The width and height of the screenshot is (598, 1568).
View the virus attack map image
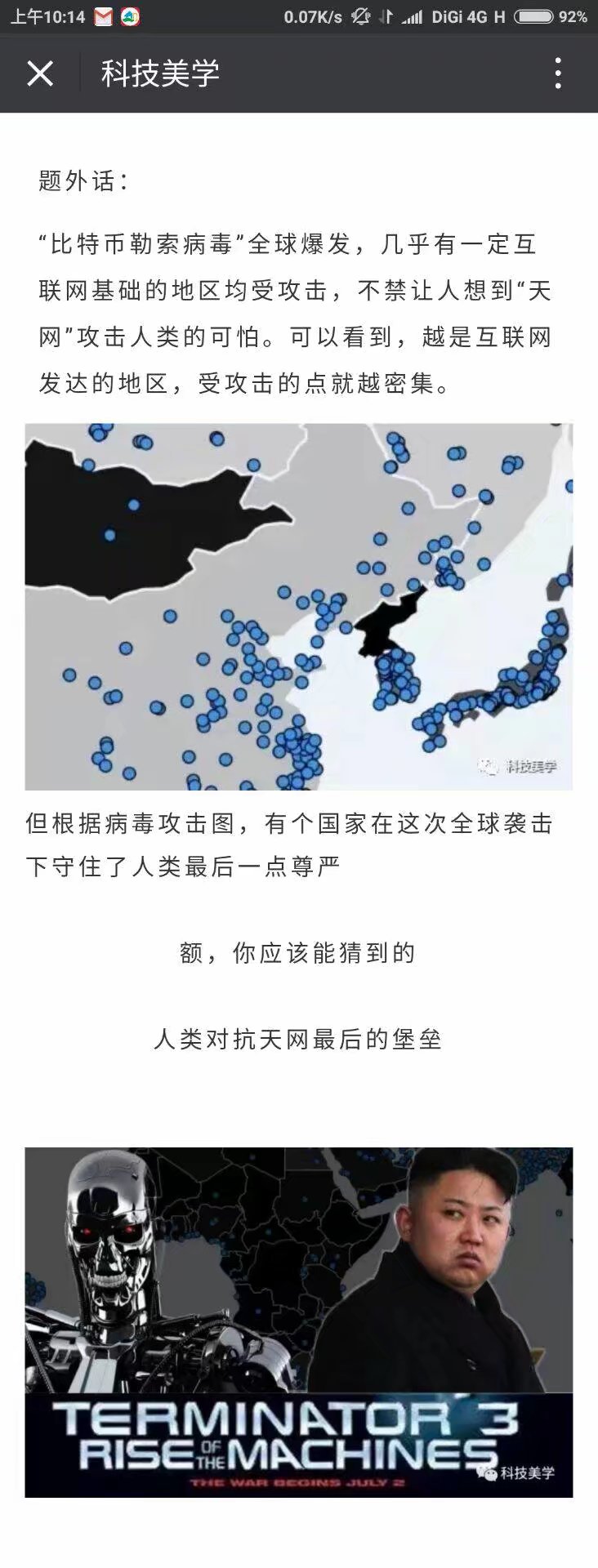click(298, 606)
